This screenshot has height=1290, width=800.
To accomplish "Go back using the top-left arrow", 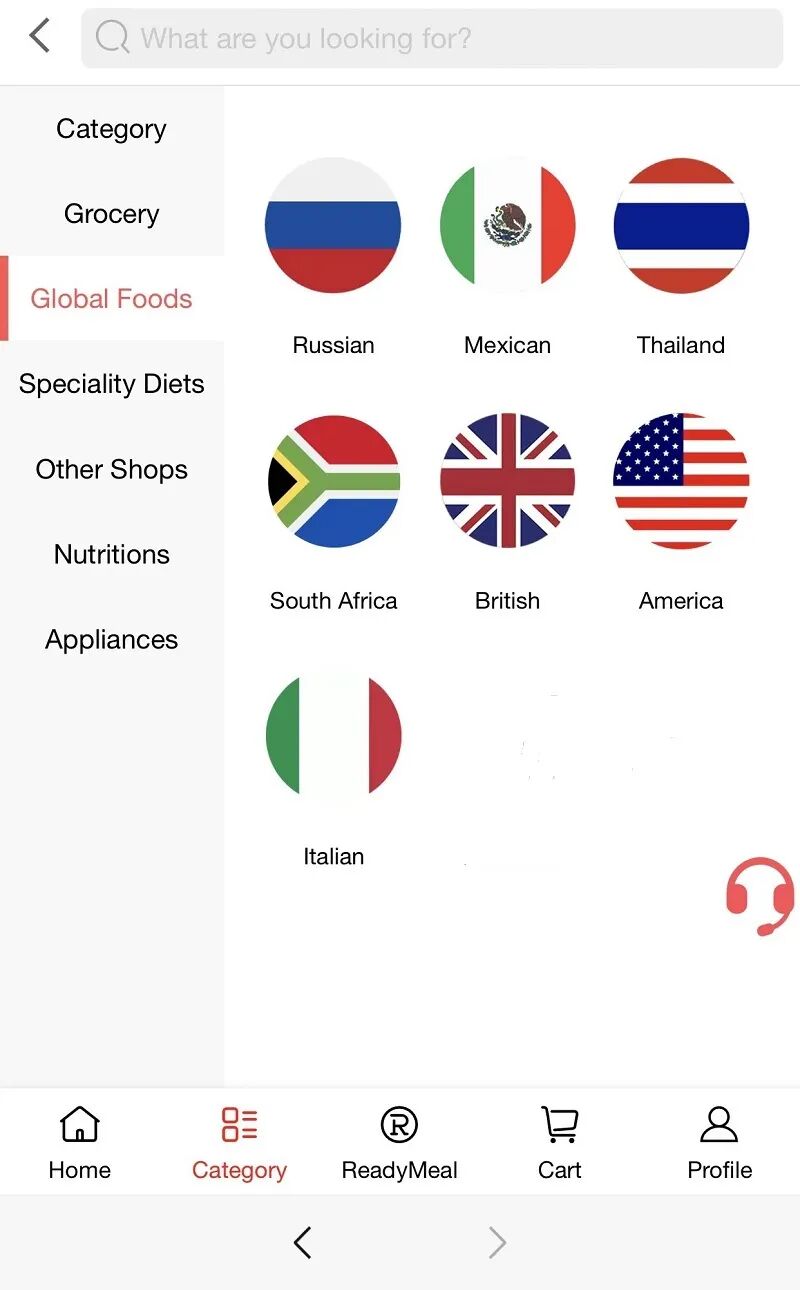I will coord(40,37).
